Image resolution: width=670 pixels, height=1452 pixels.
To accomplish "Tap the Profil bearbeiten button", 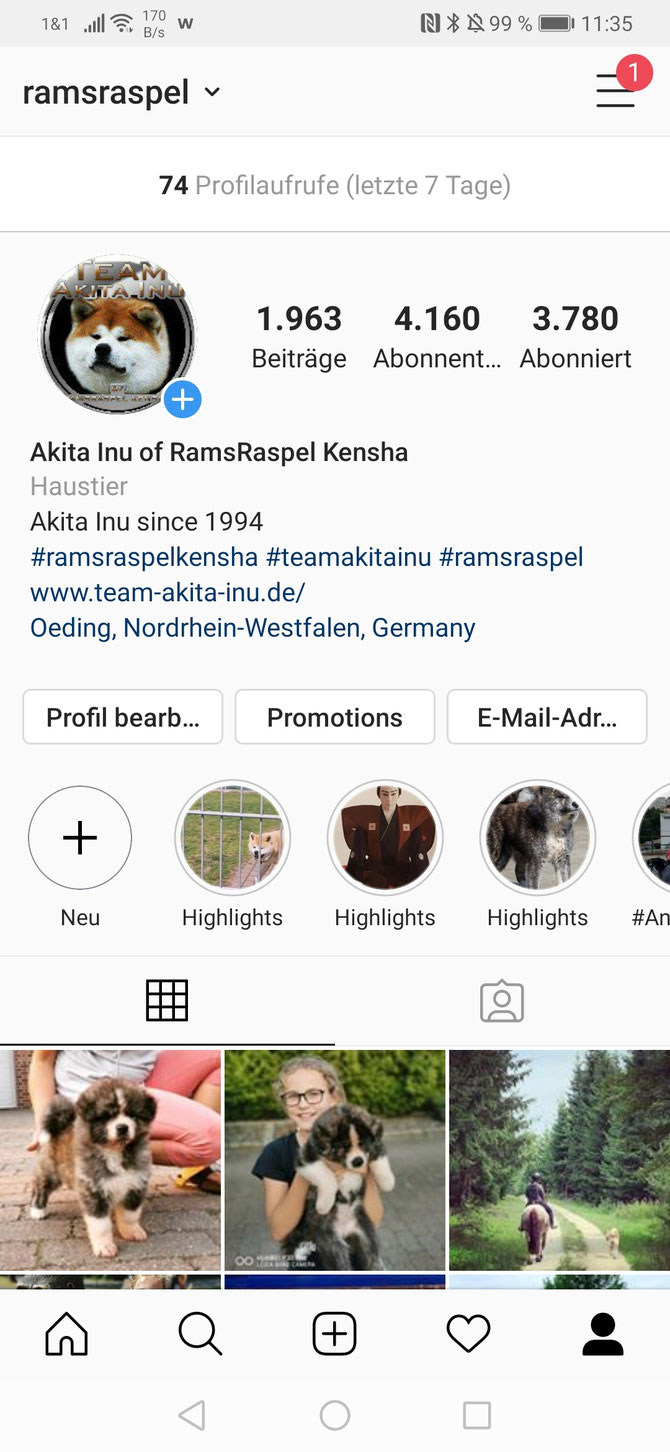I will click(x=123, y=717).
